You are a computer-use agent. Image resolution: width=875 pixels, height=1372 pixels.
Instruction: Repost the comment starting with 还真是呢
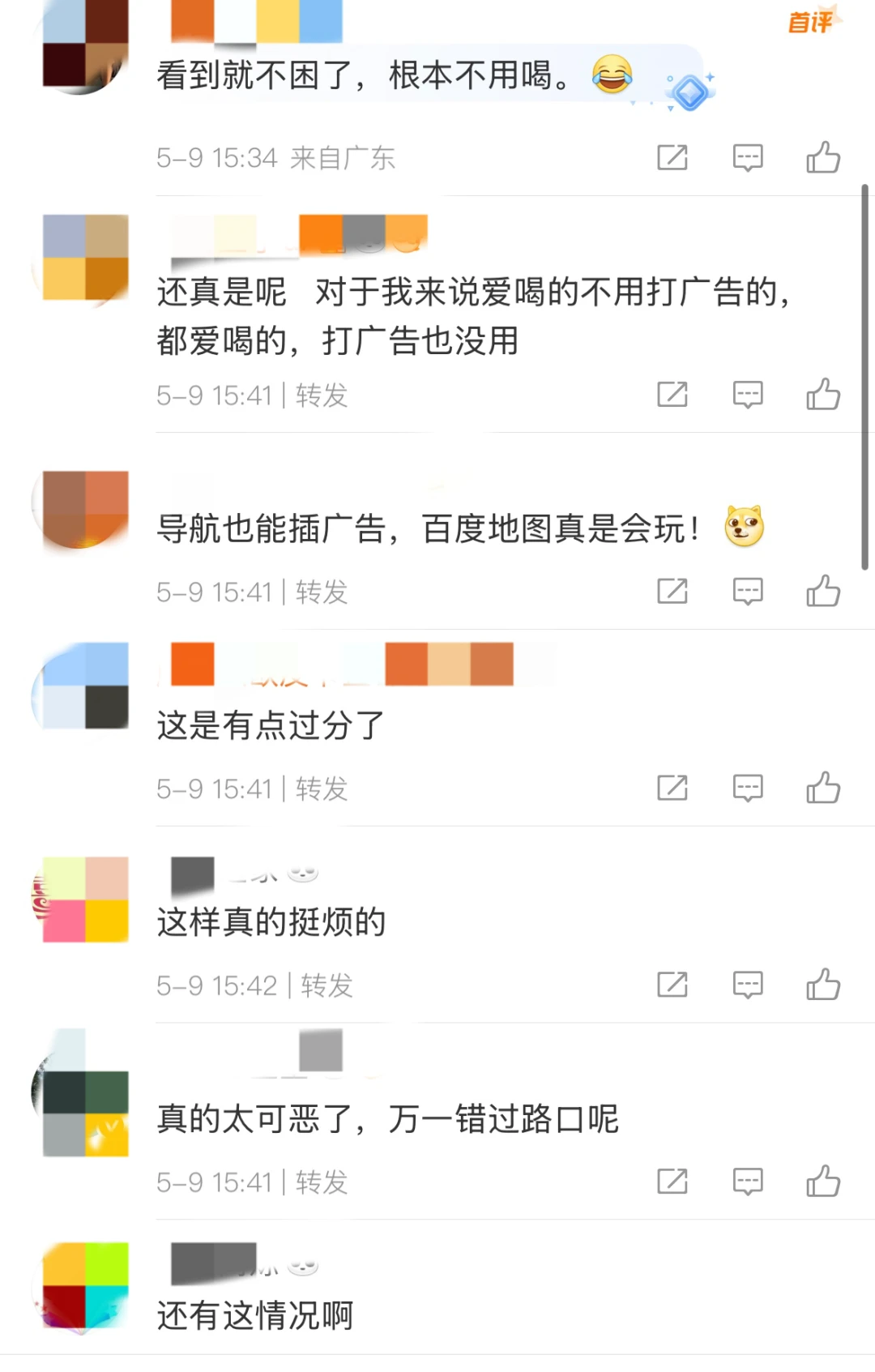pyautogui.click(x=672, y=395)
